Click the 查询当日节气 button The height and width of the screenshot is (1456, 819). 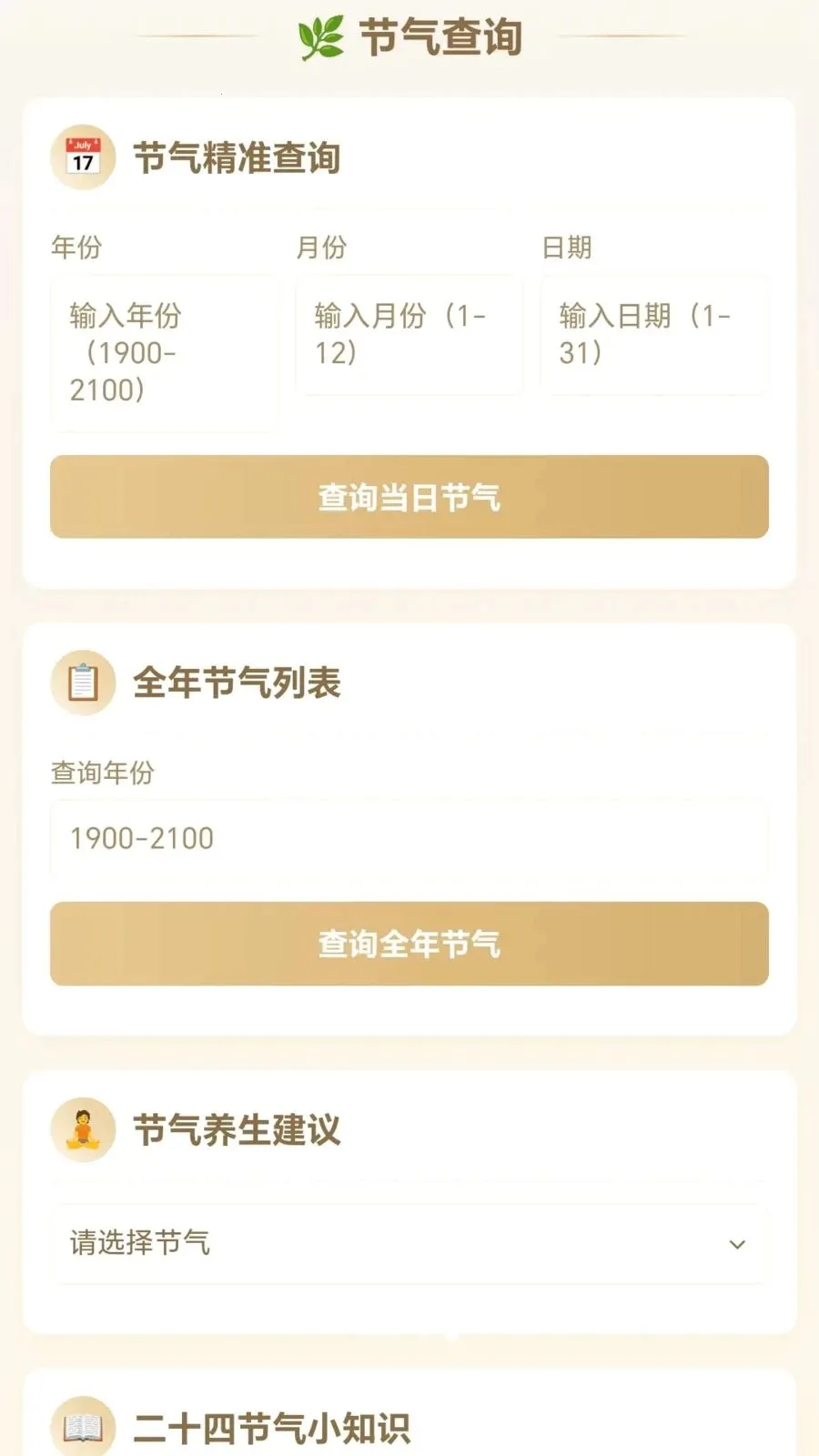408,497
